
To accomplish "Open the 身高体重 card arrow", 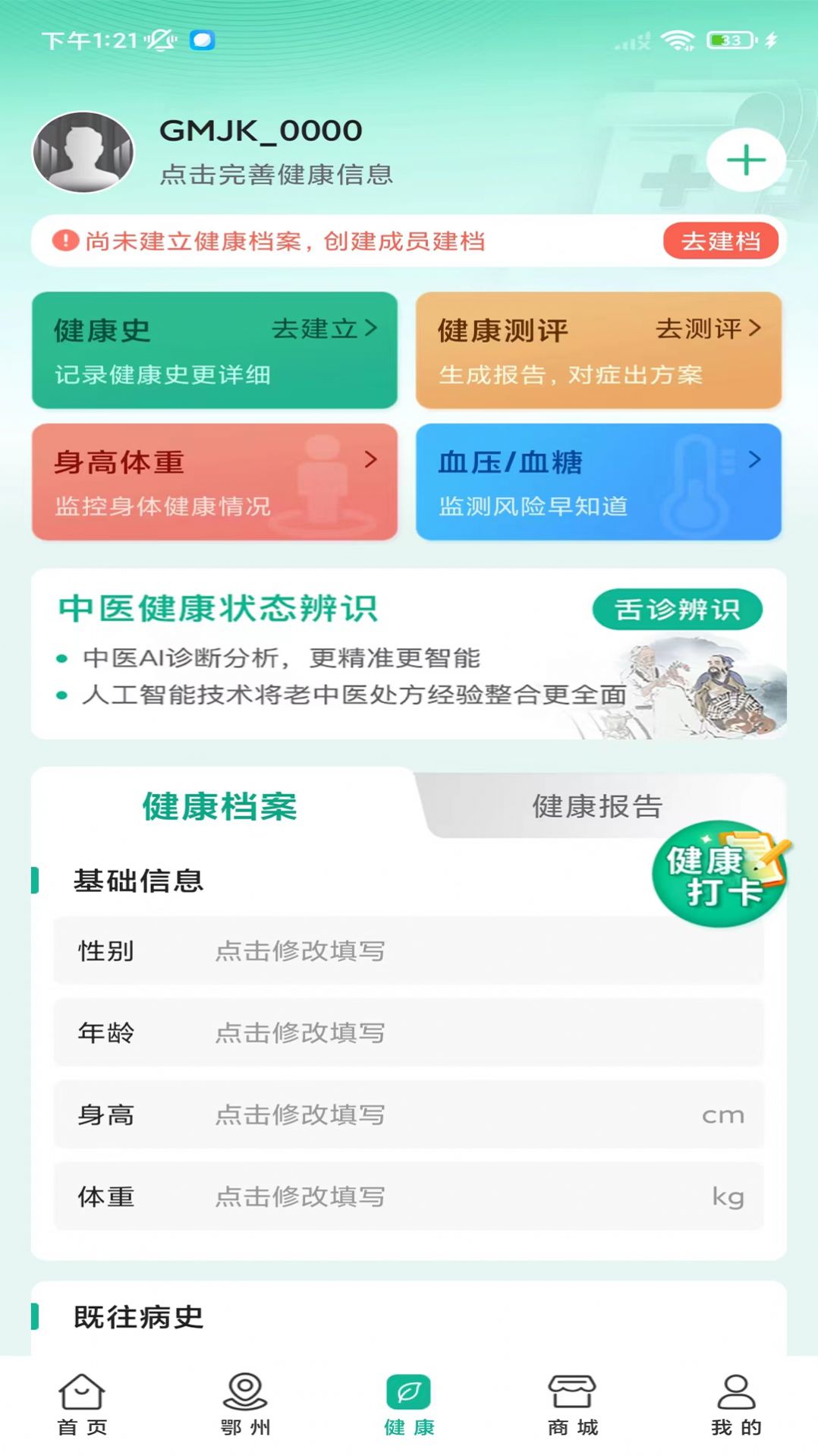I will [372, 461].
